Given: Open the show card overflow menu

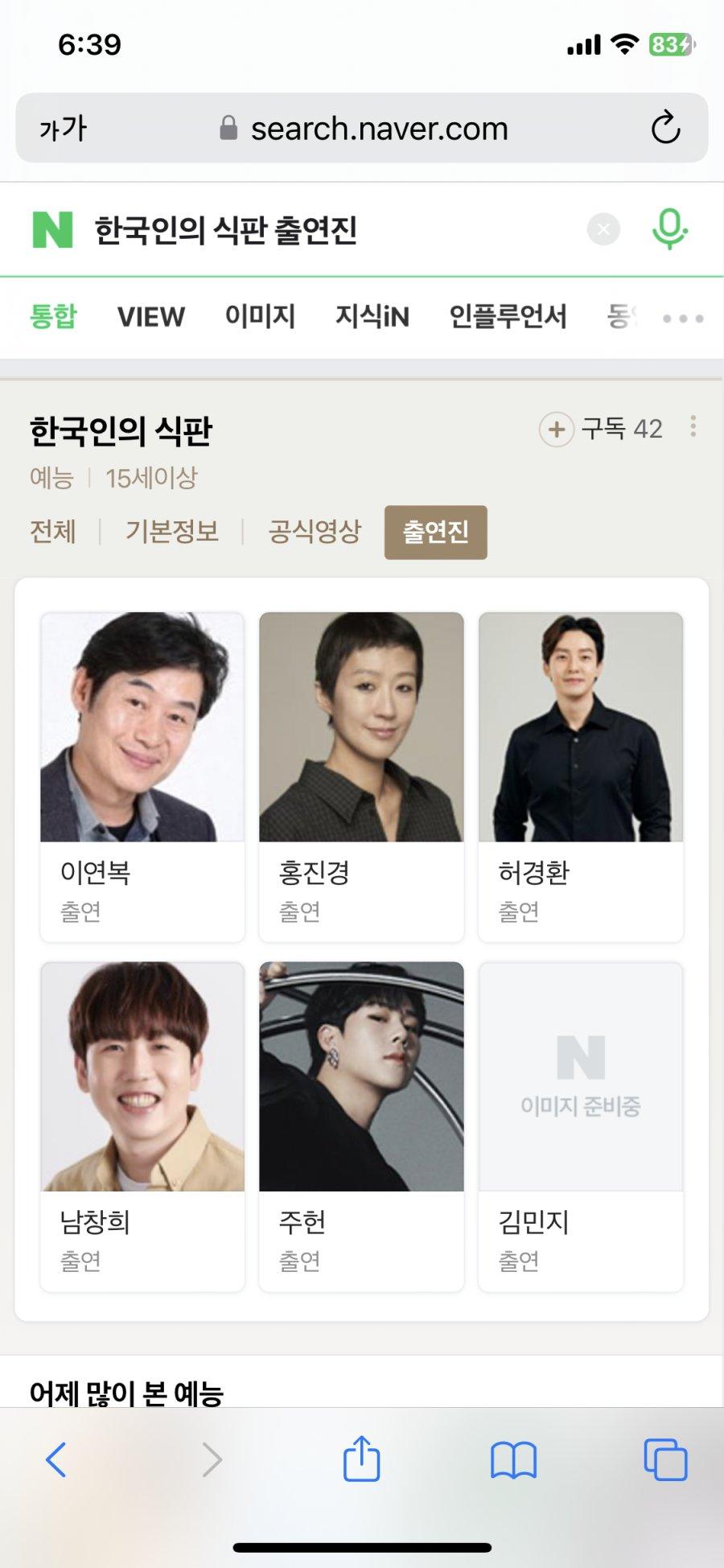Looking at the screenshot, I should click(x=693, y=427).
